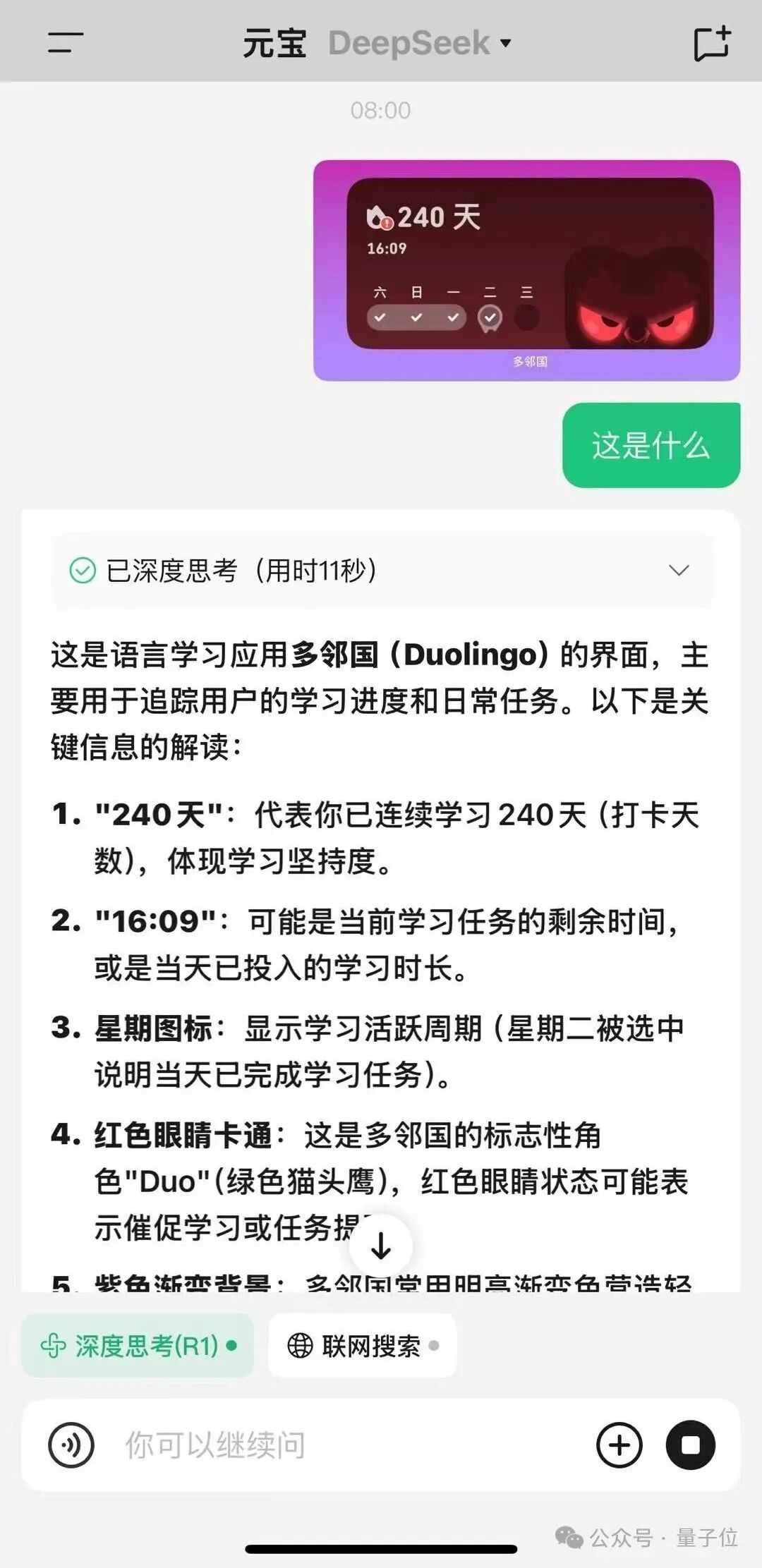Start a new chat conversation
This screenshot has width=762, height=1568.
point(712,44)
